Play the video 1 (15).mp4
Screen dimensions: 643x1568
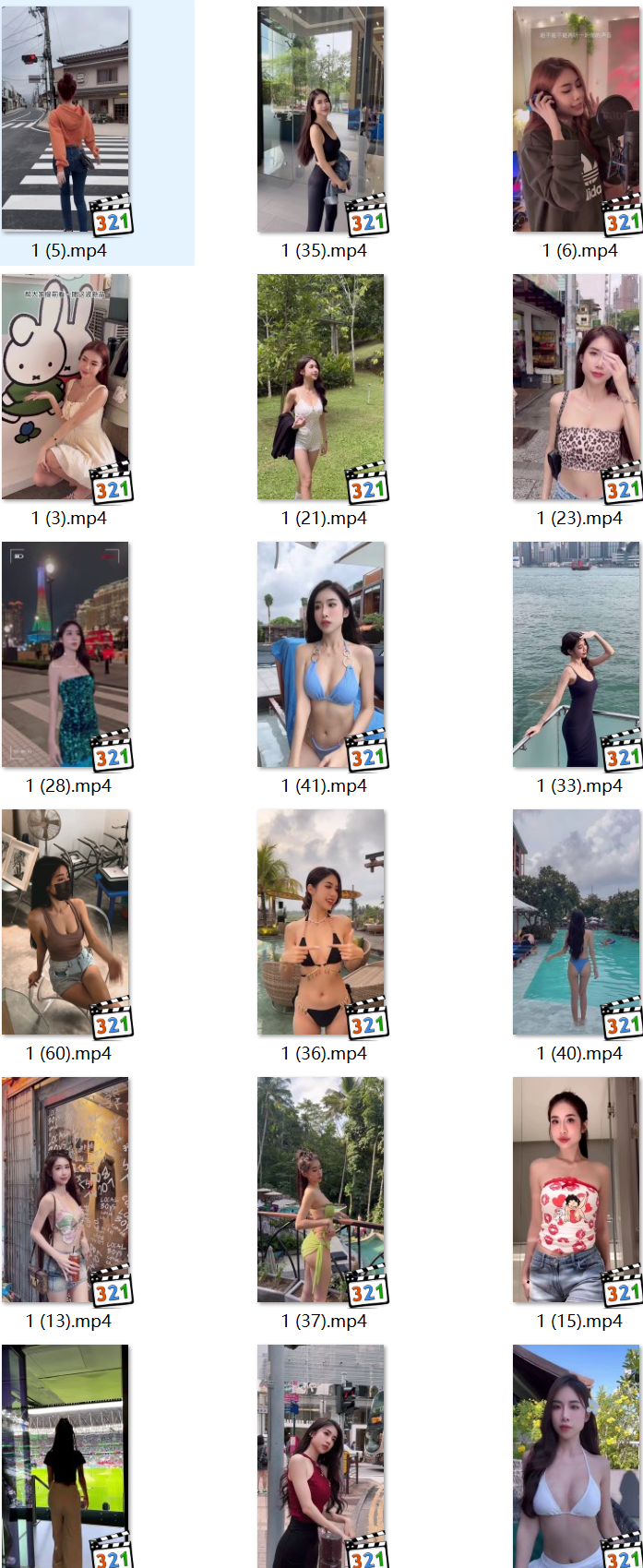(577, 1191)
